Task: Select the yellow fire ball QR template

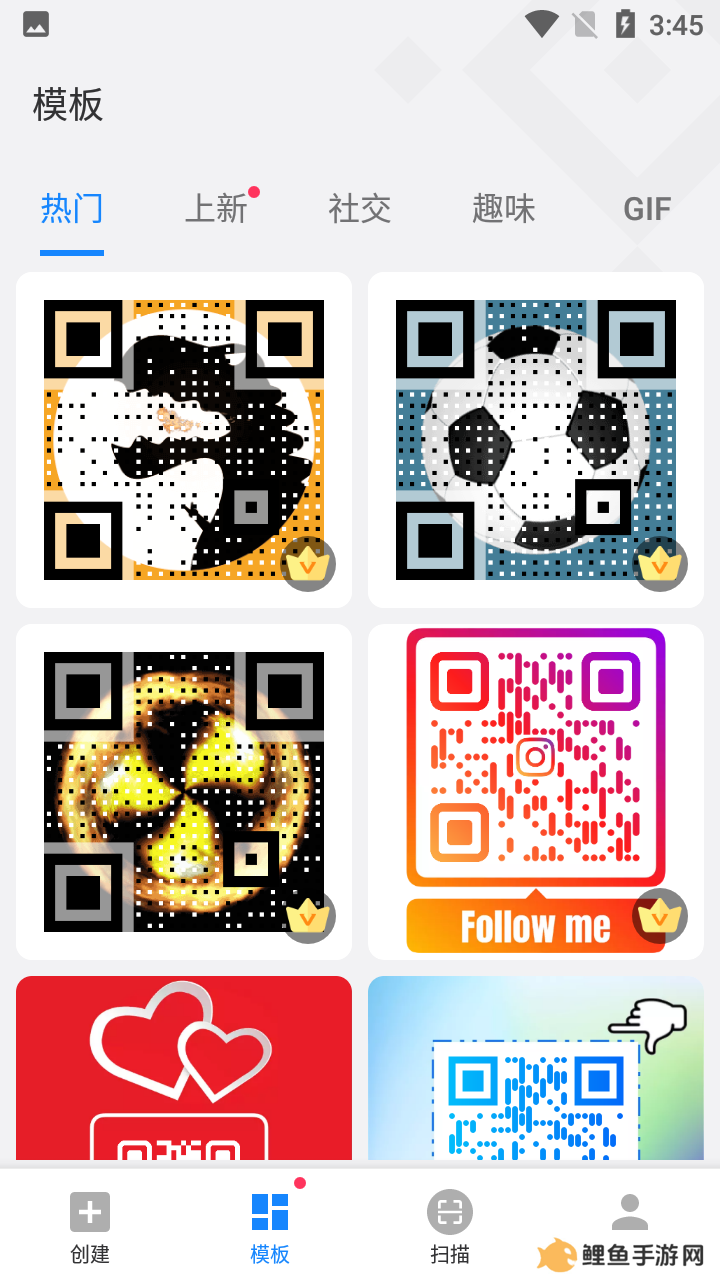Action: (x=184, y=792)
